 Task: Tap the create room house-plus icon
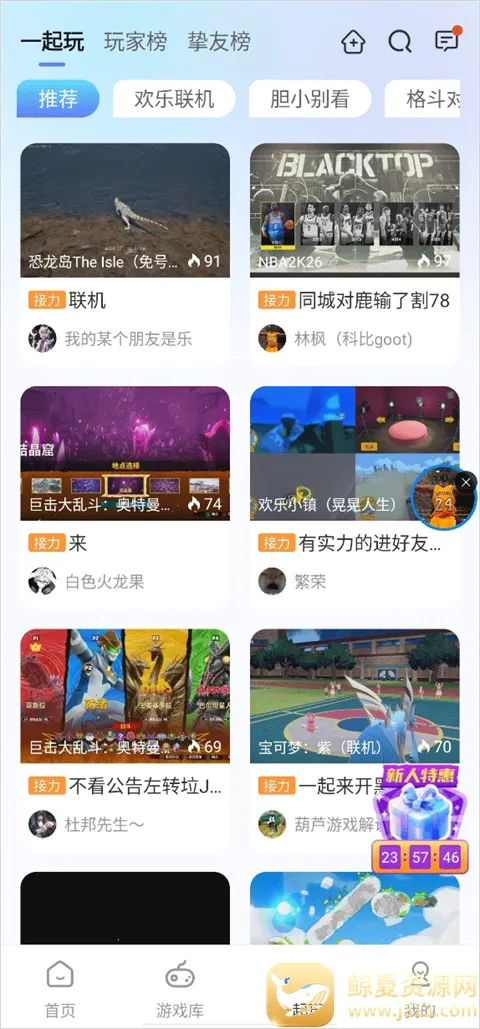point(353,43)
